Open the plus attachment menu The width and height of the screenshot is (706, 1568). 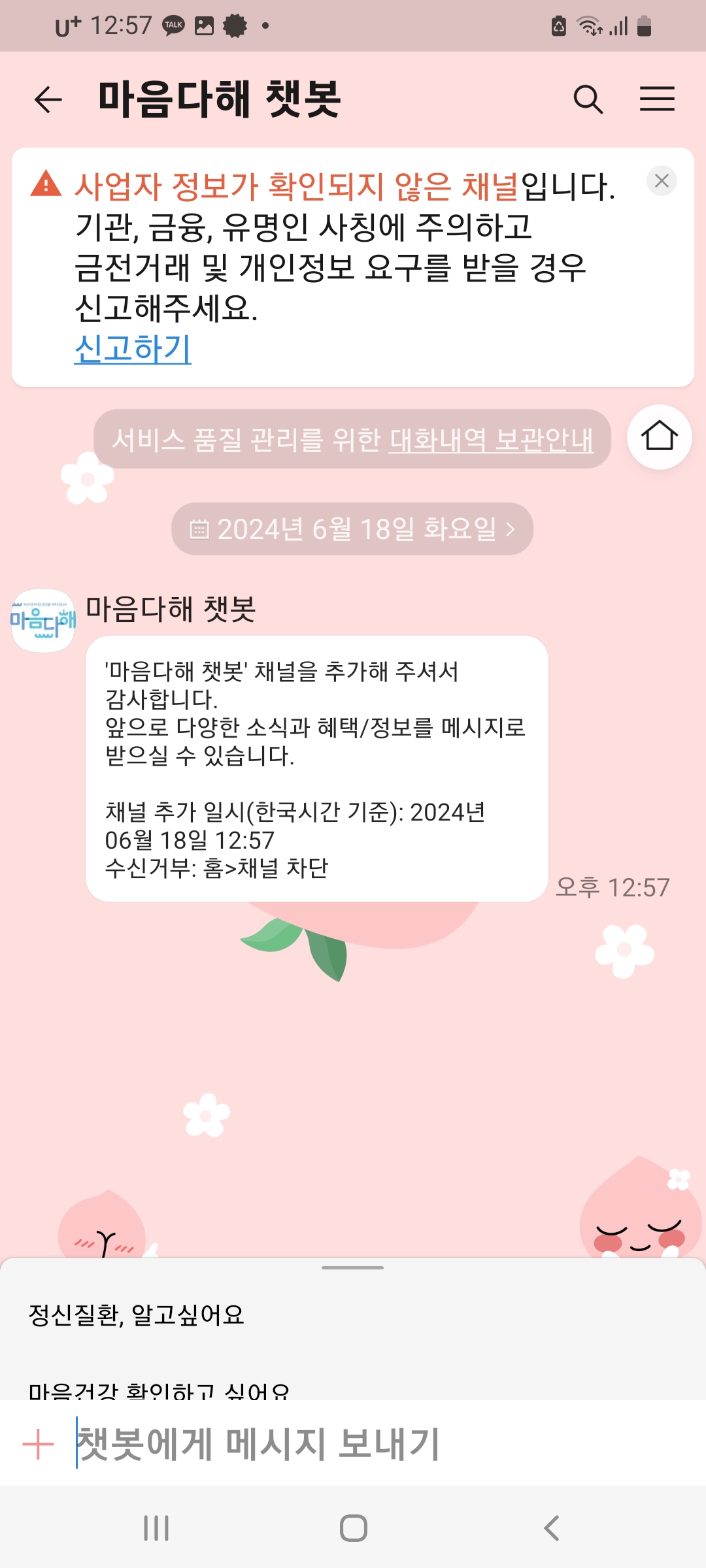(38, 1444)
